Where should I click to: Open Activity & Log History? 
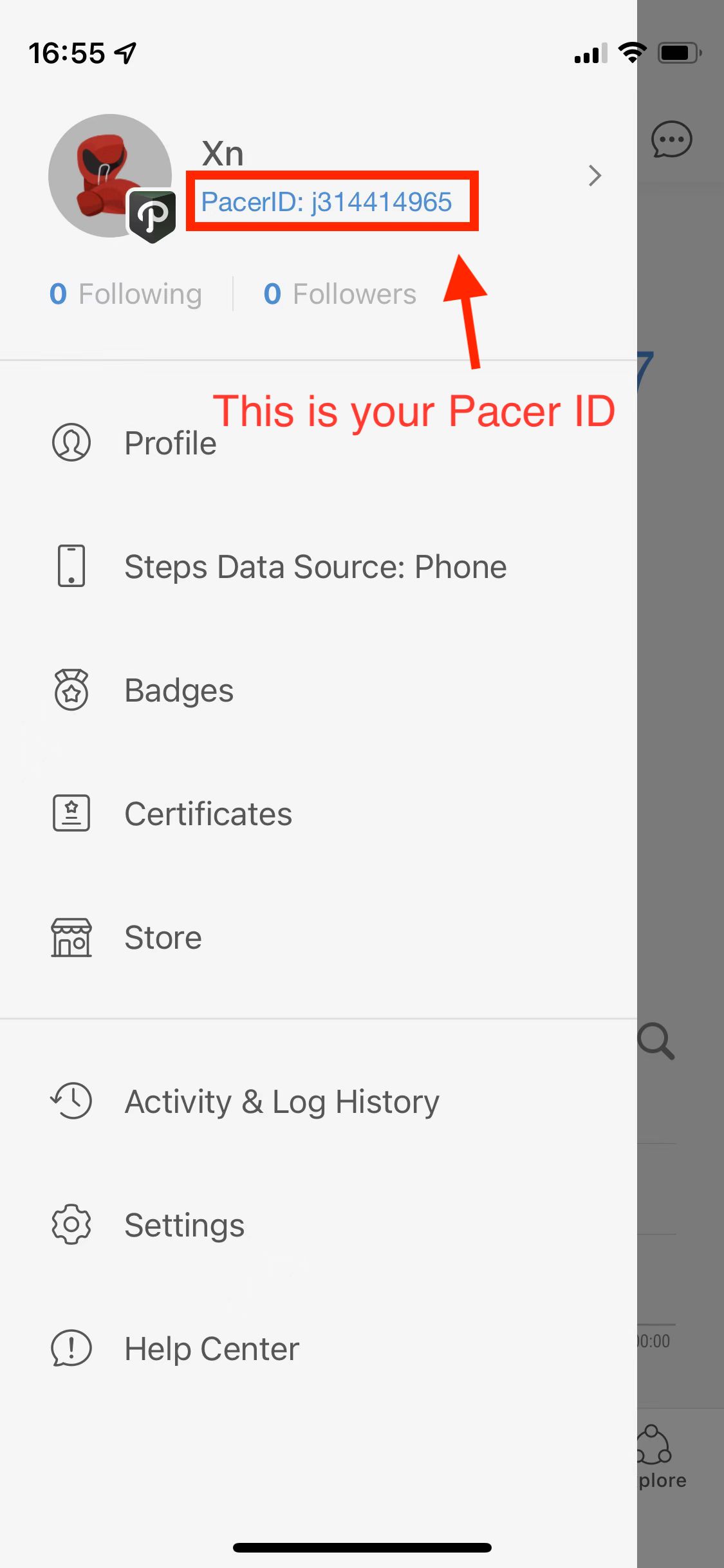(x=319, y=1101)
